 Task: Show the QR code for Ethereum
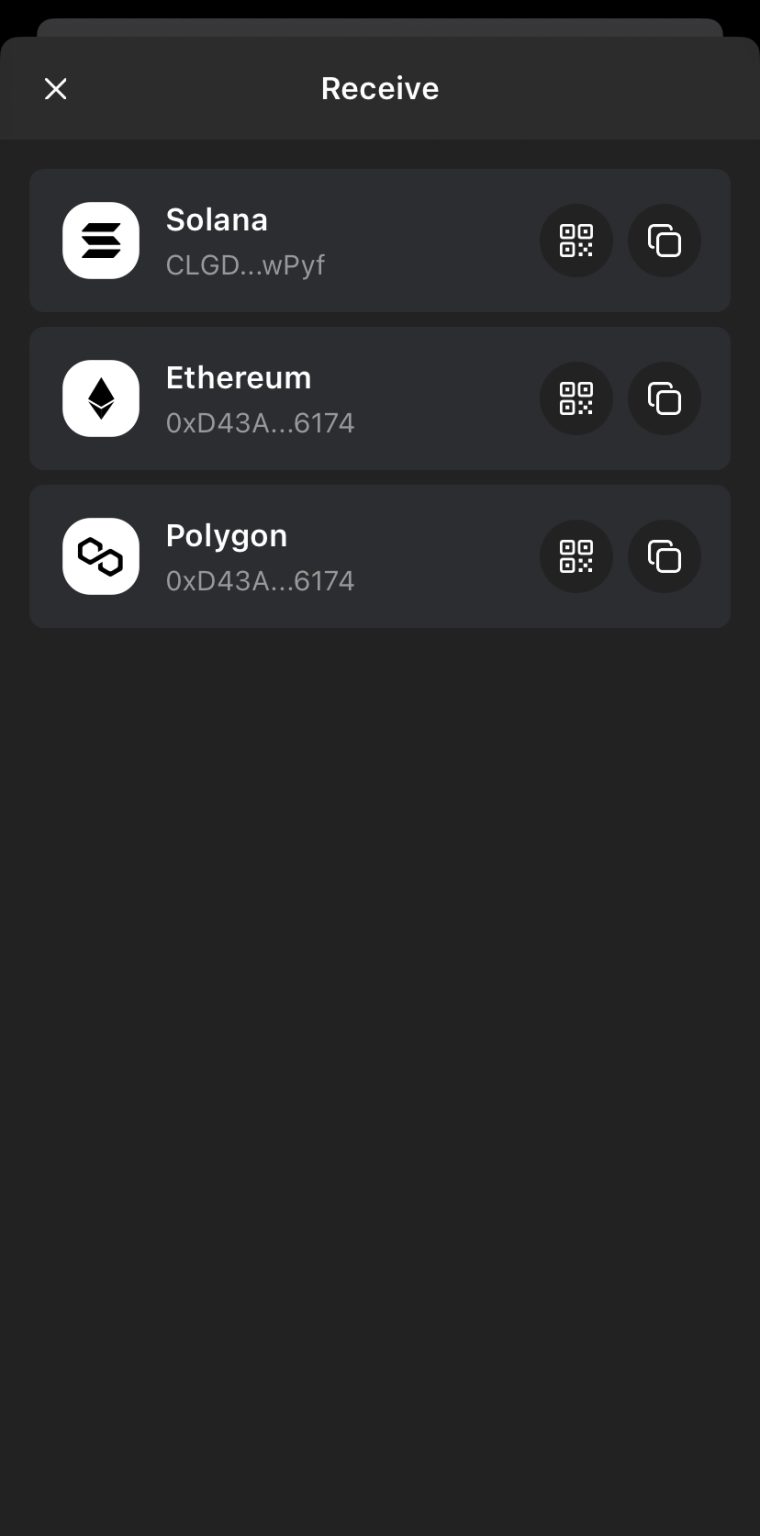(x=576, y=398)
